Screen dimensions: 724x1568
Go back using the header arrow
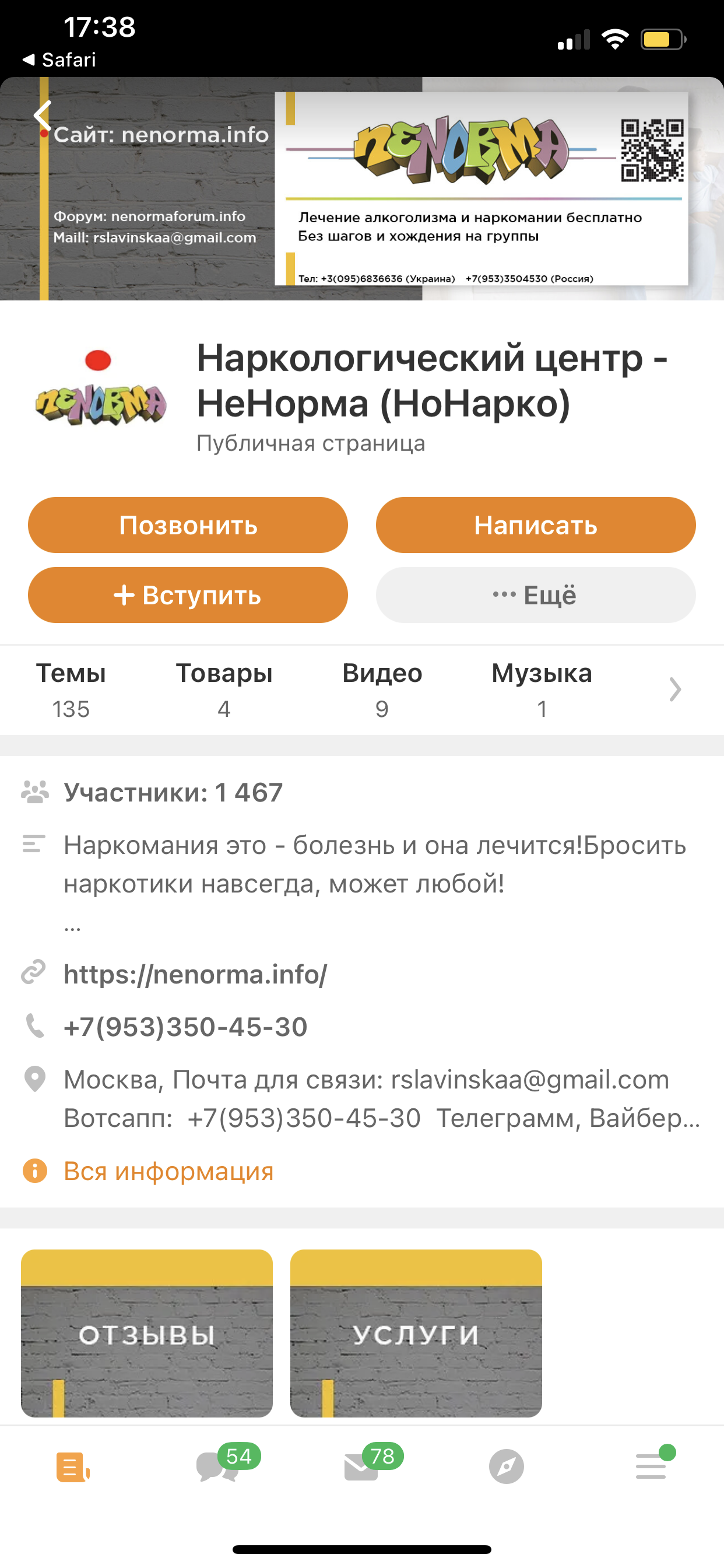tap(41, 116)
